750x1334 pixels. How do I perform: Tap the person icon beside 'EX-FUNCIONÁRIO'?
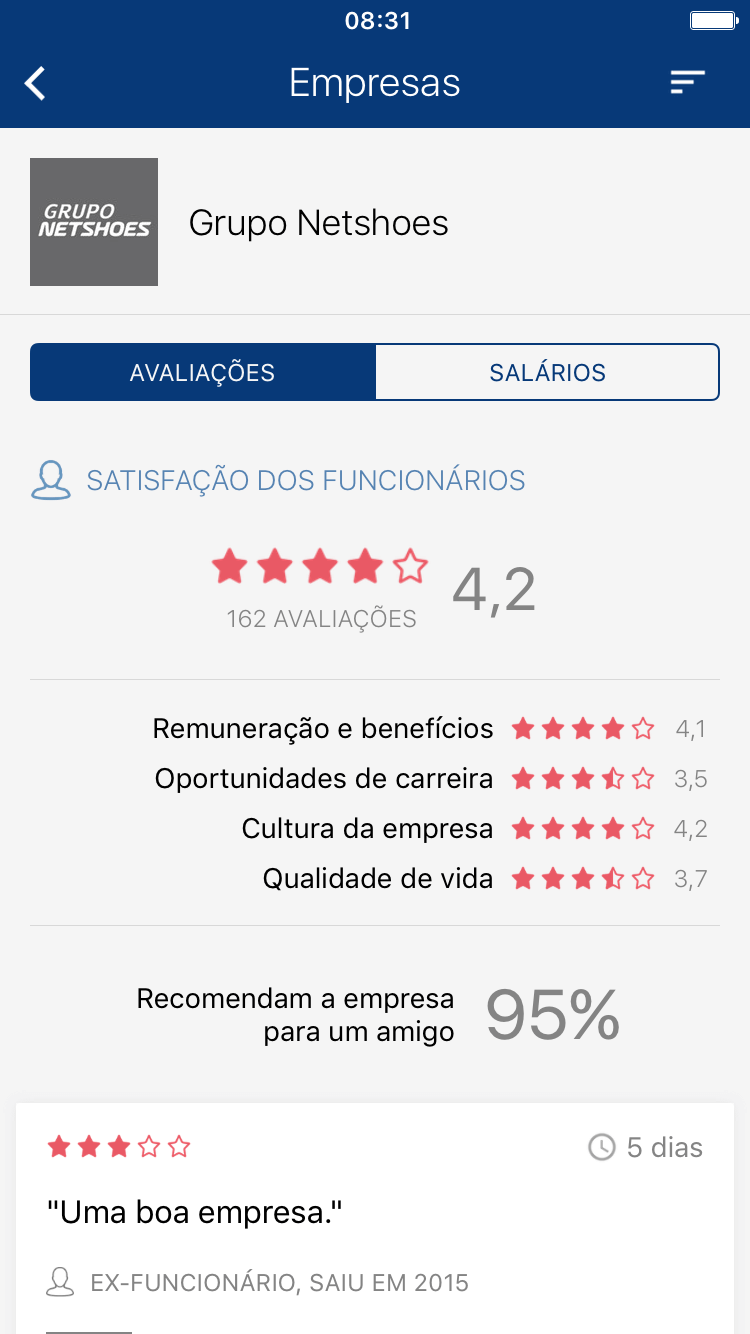click(x=60, y=1281)
